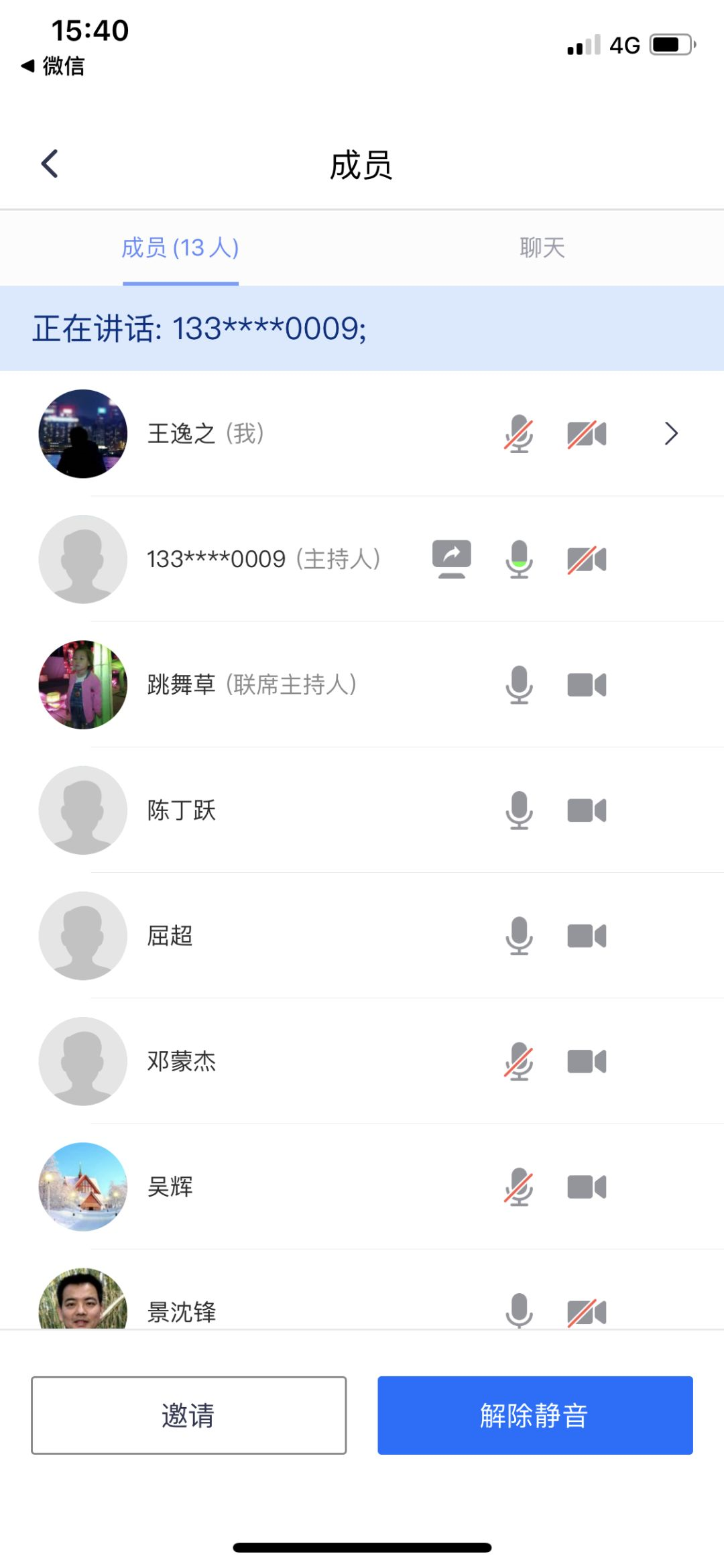Tap the screen share icon of 133****0009
Viewport: 724px width, 1568px height.
pos(452,559)
